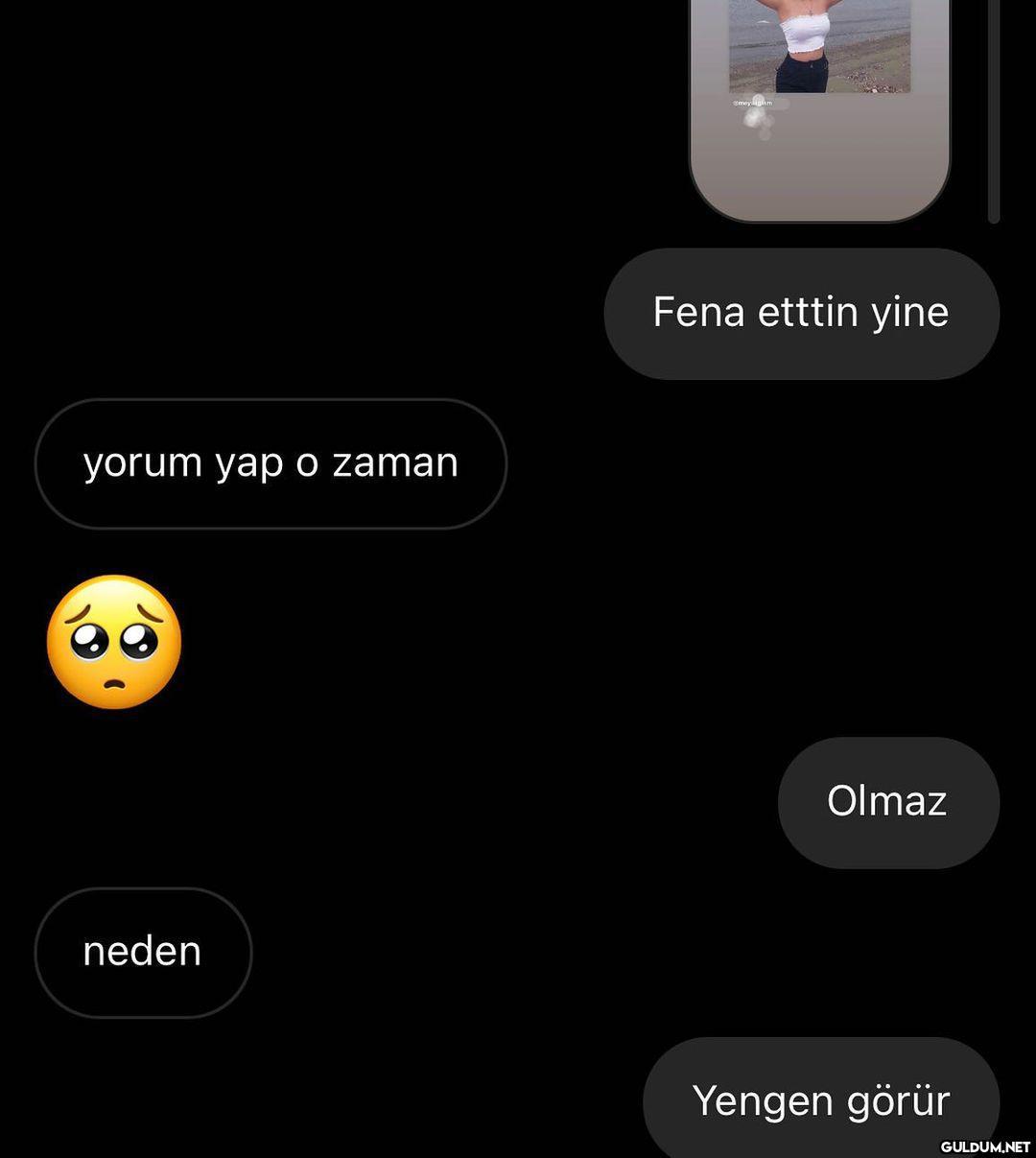Open the shared story preview
The image size is (1036, 1158).
pyautogui.click(x=819, y=106)
